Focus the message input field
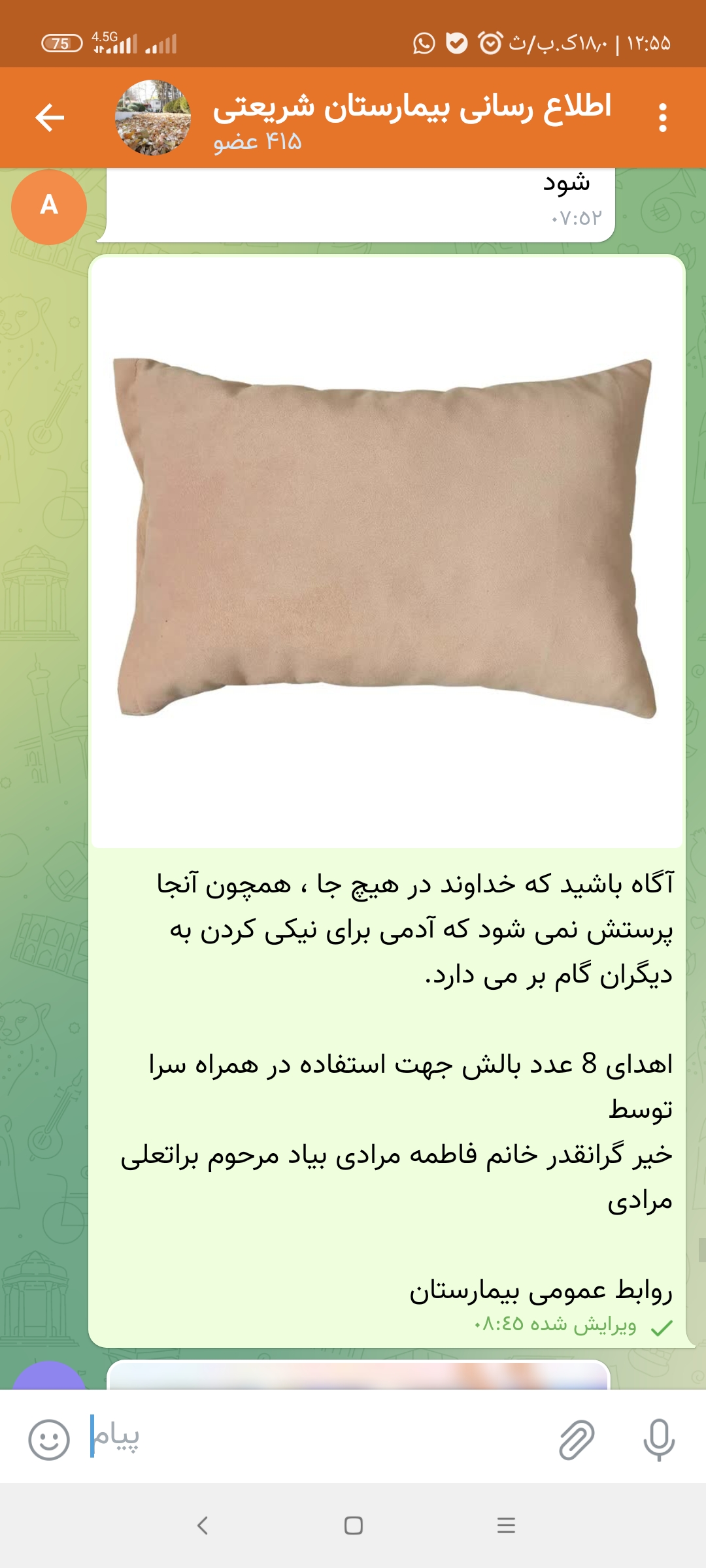The width and height of the screenshot is (706, 1568). (314, 1437)
